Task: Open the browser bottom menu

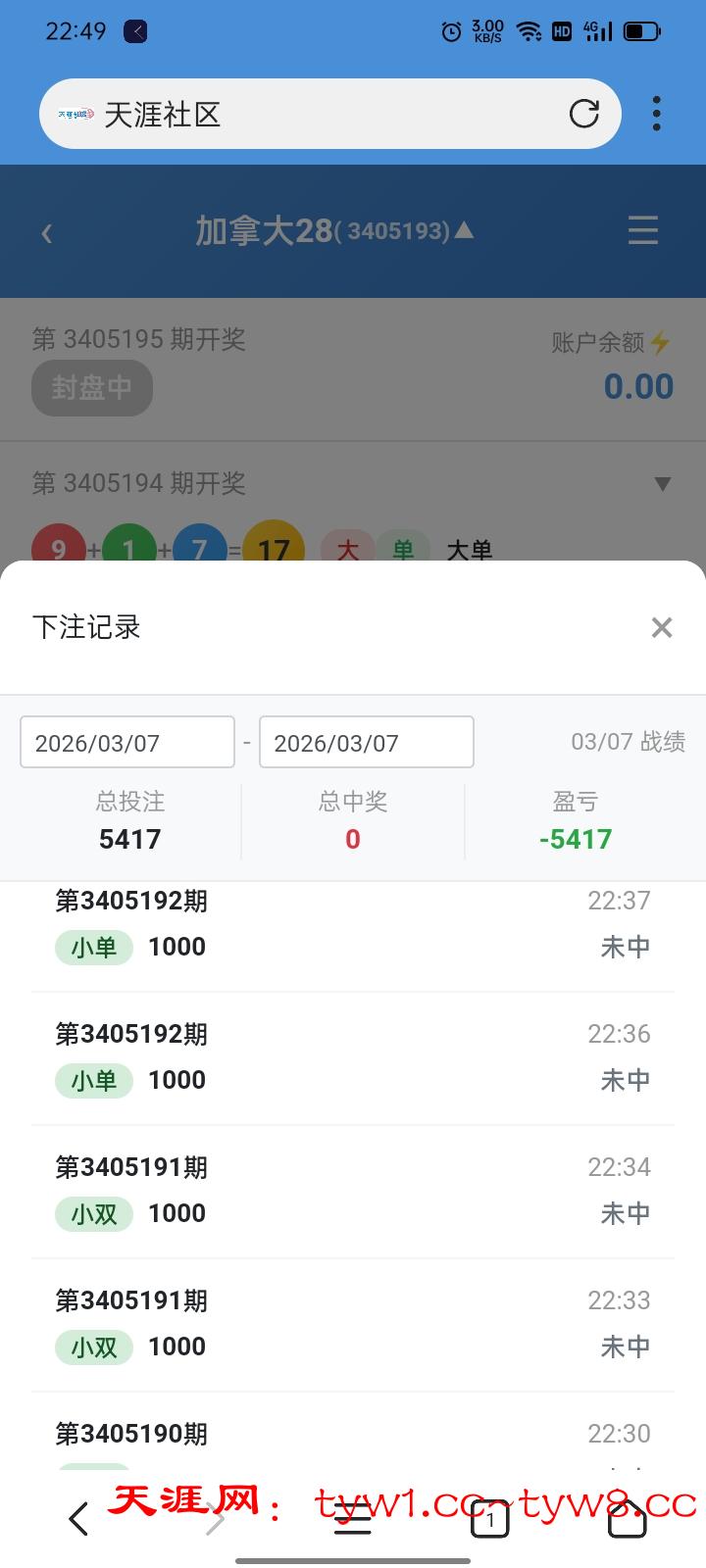Action: [353, 1520]
